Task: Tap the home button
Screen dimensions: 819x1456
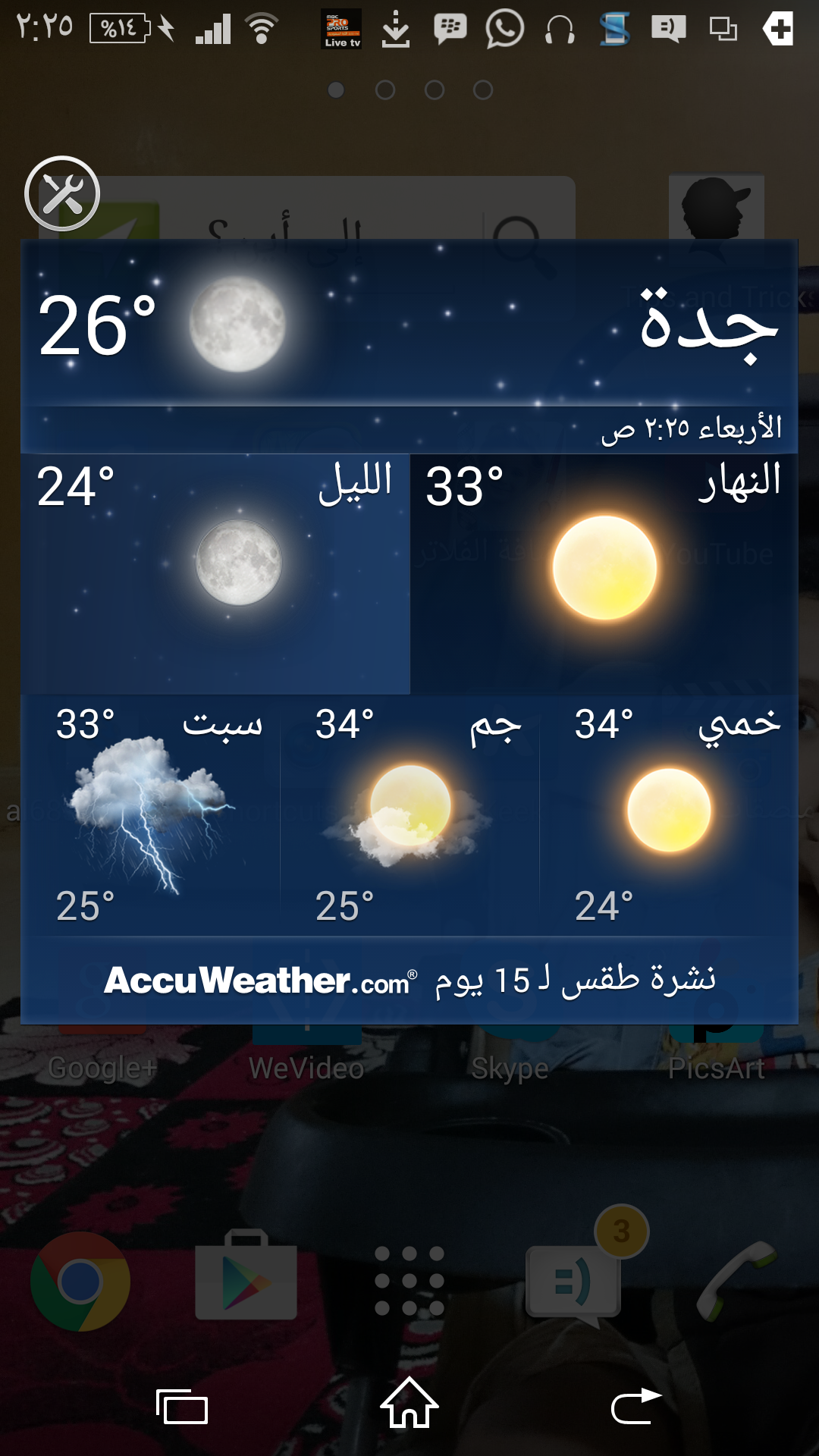Action: 409,1404
